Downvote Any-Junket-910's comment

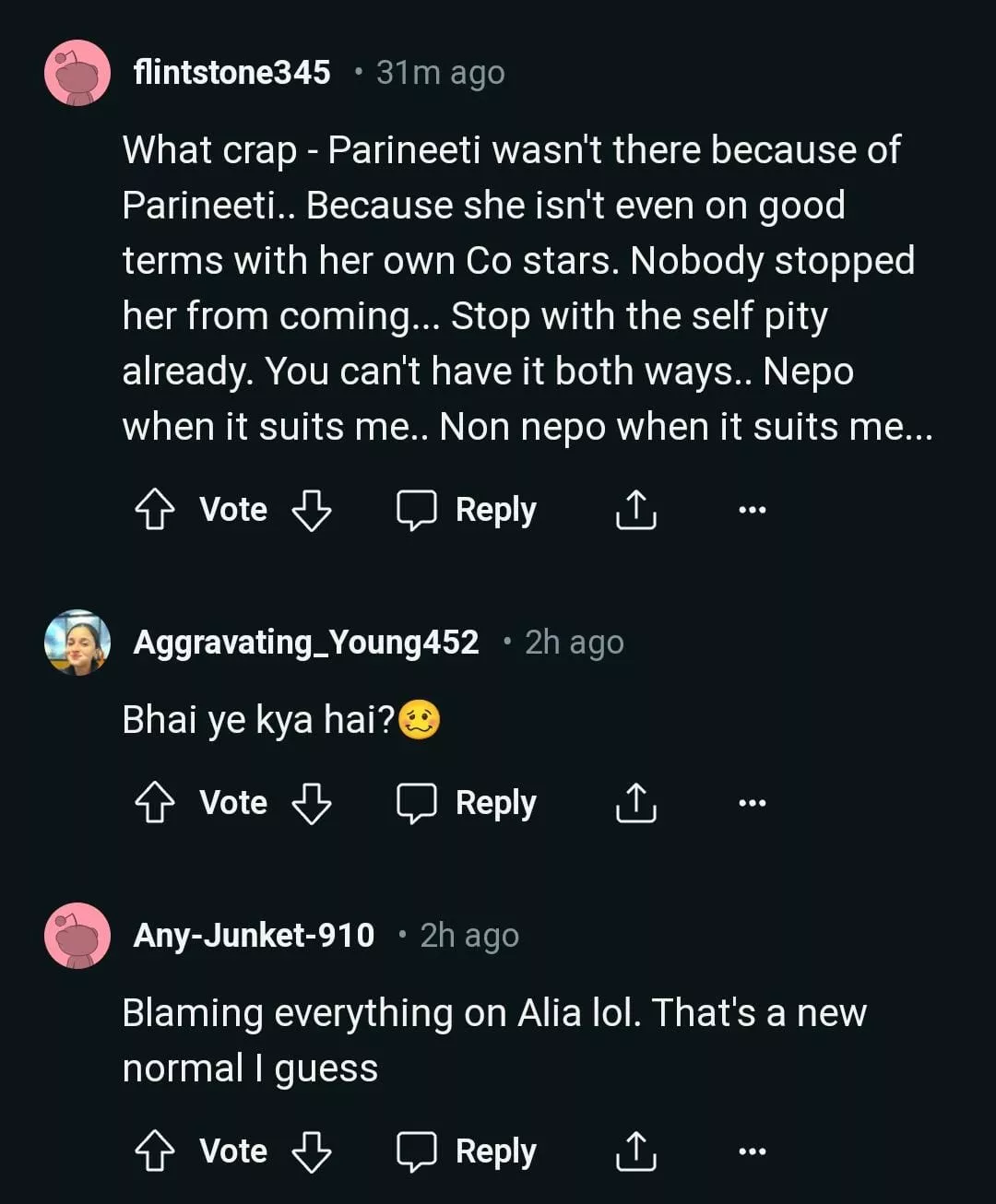(312, 1151)
